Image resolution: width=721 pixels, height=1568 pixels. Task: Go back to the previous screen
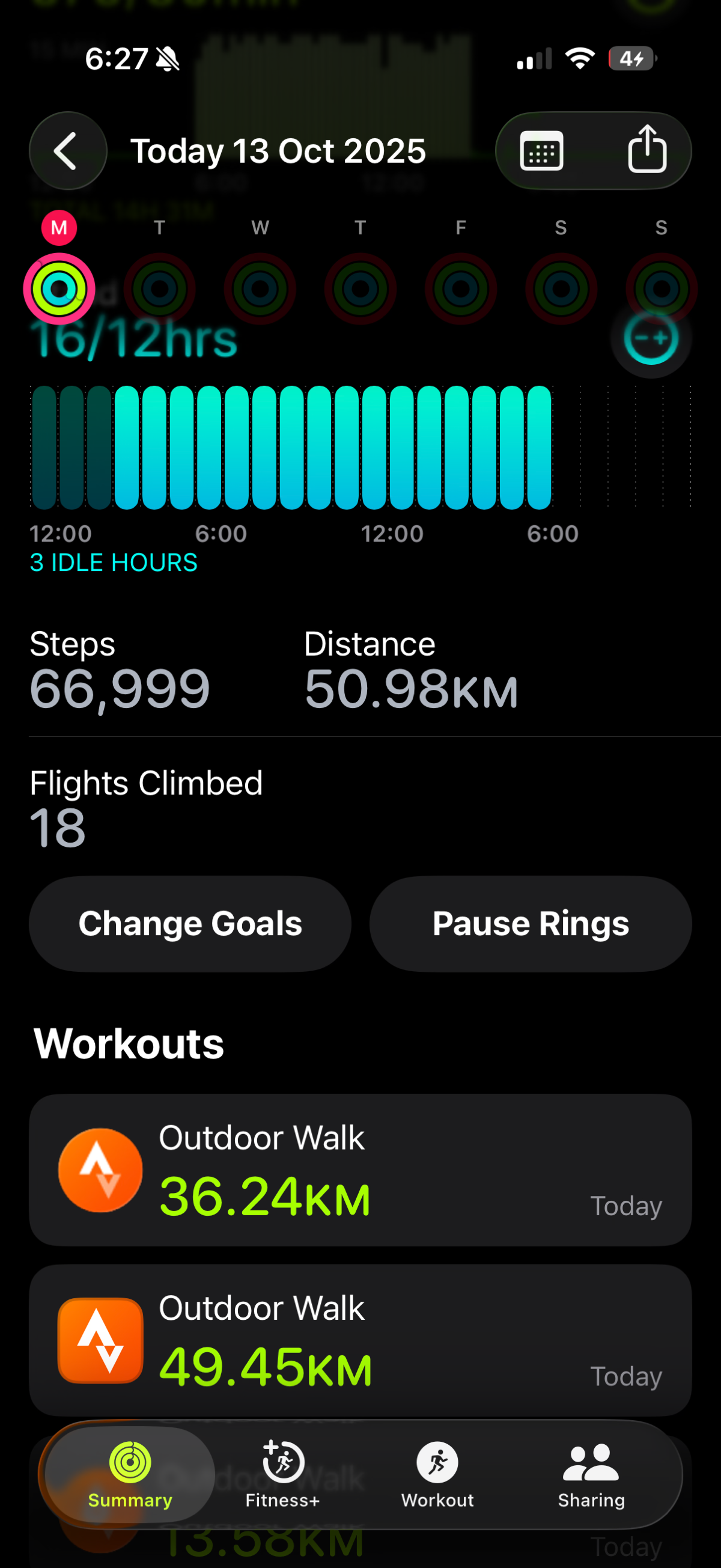67,151
